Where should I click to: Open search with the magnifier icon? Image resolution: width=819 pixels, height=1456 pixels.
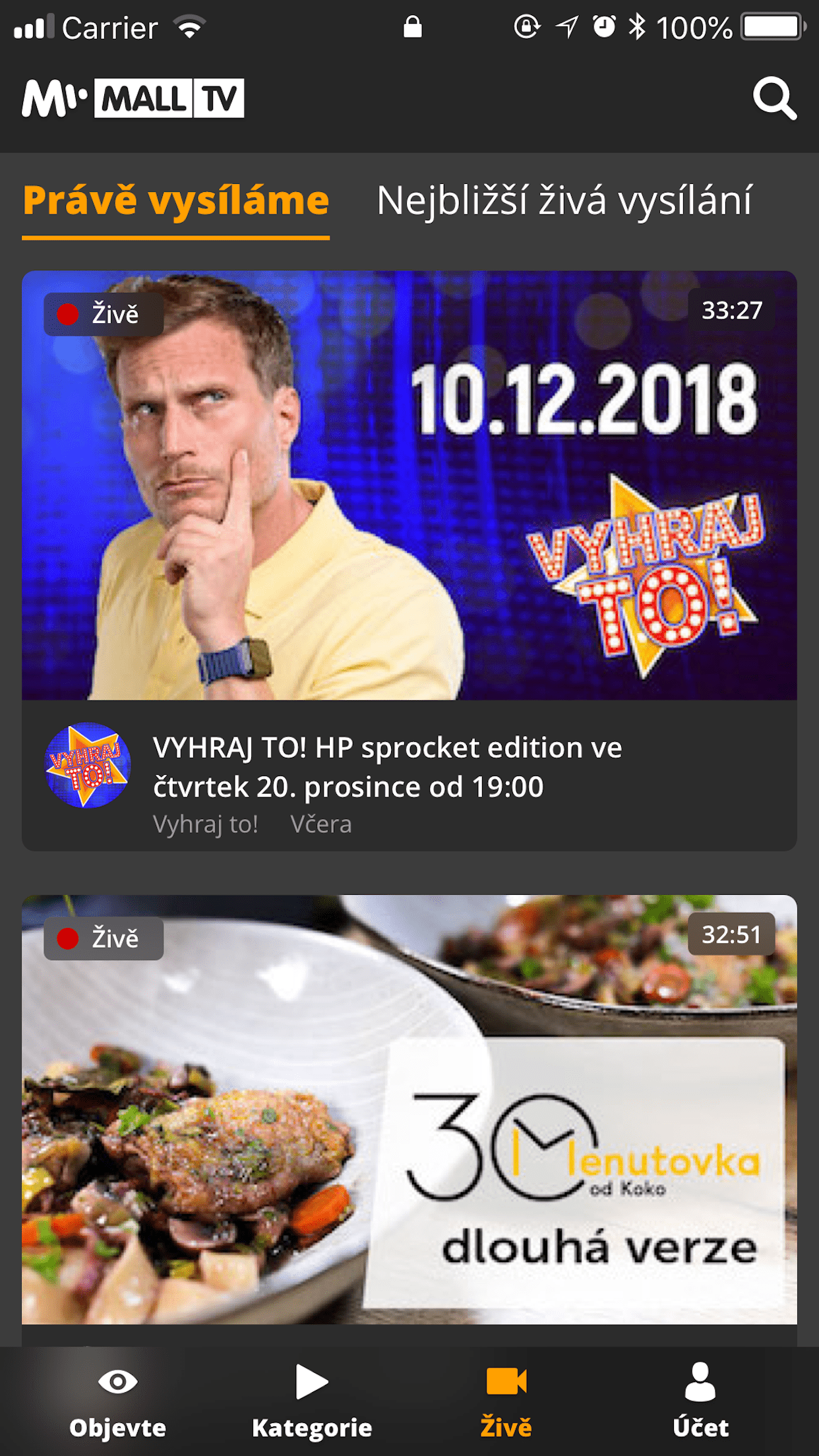[x=774, y=99]
